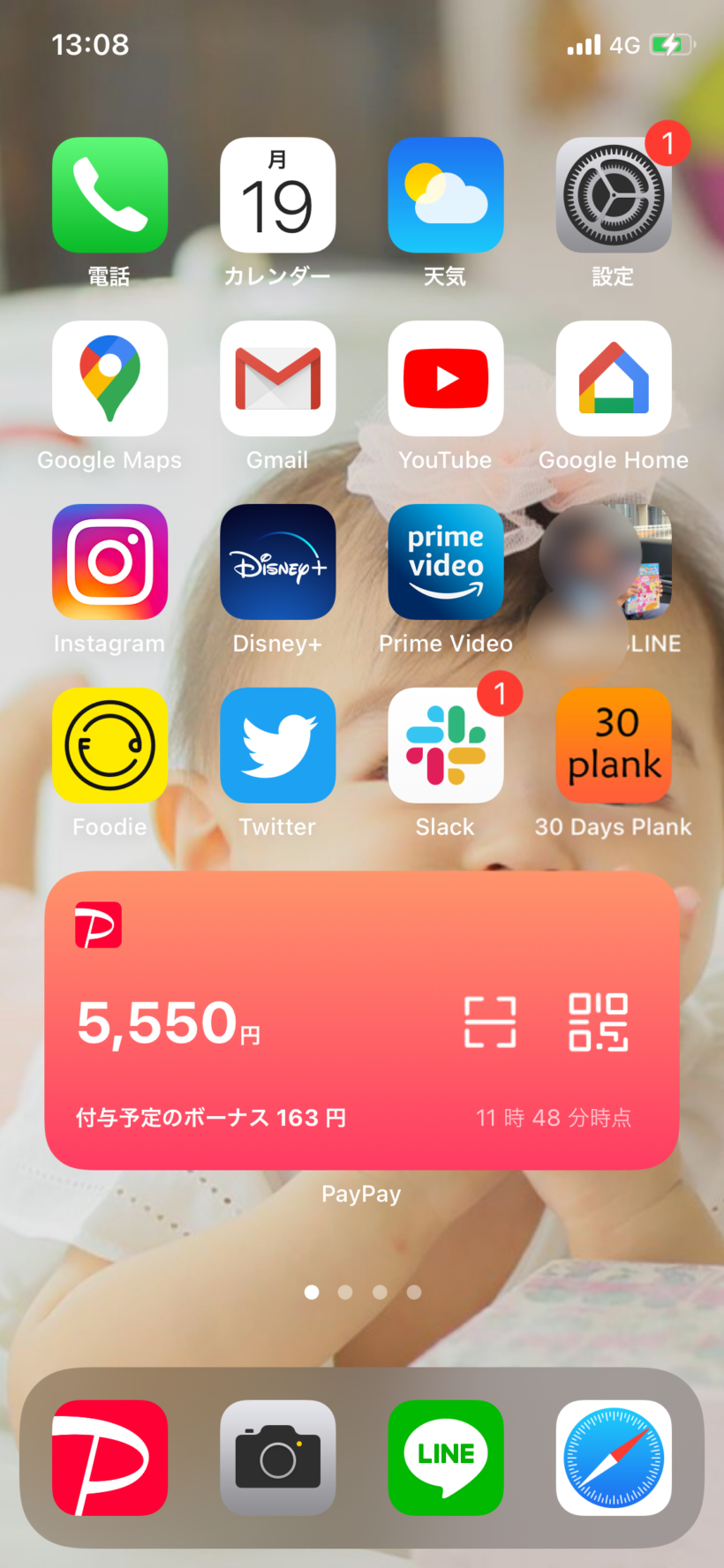Screen dimensions: 724x1568
Task: Open the 電話 phone app
Action: tap(109, 195)
